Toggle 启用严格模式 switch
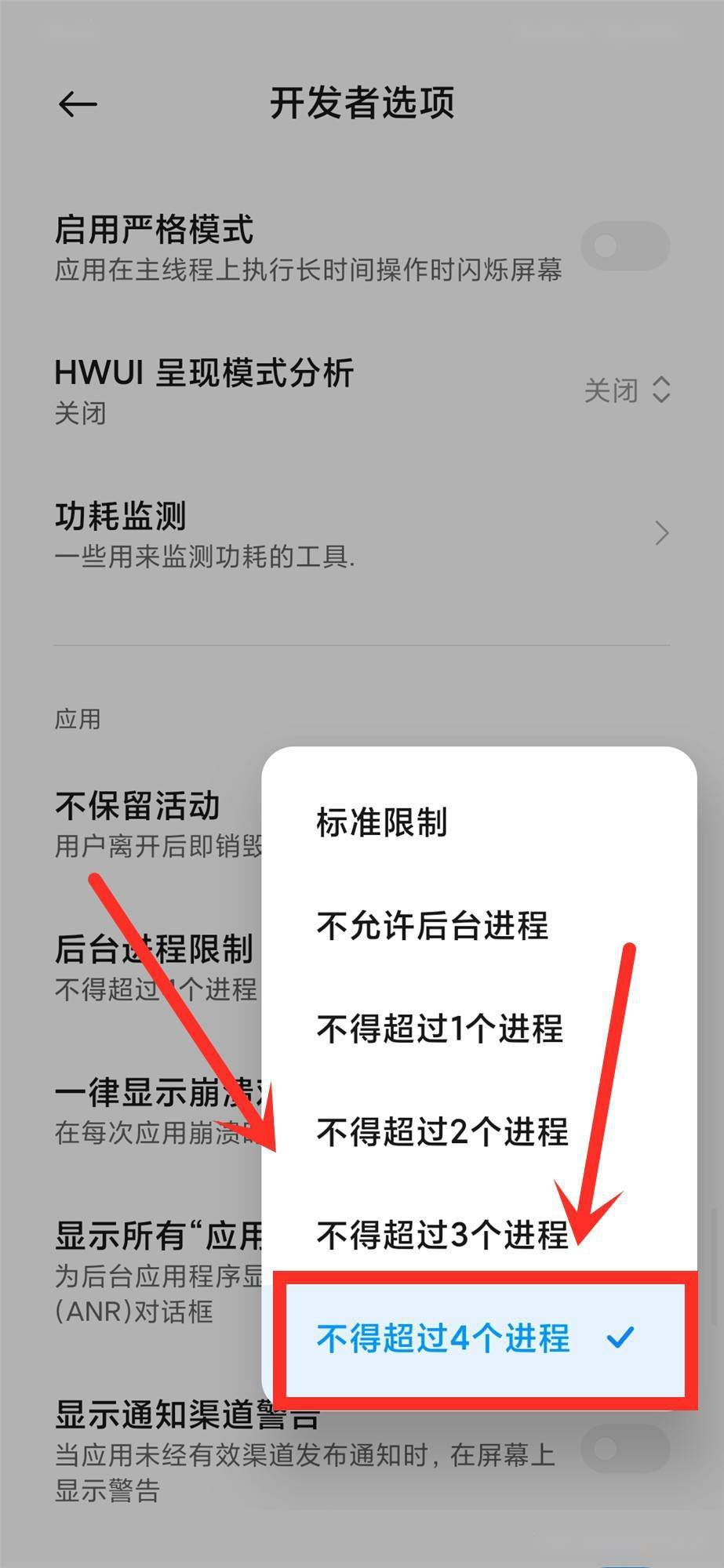The image size is (724, 1568). [624, 246]
